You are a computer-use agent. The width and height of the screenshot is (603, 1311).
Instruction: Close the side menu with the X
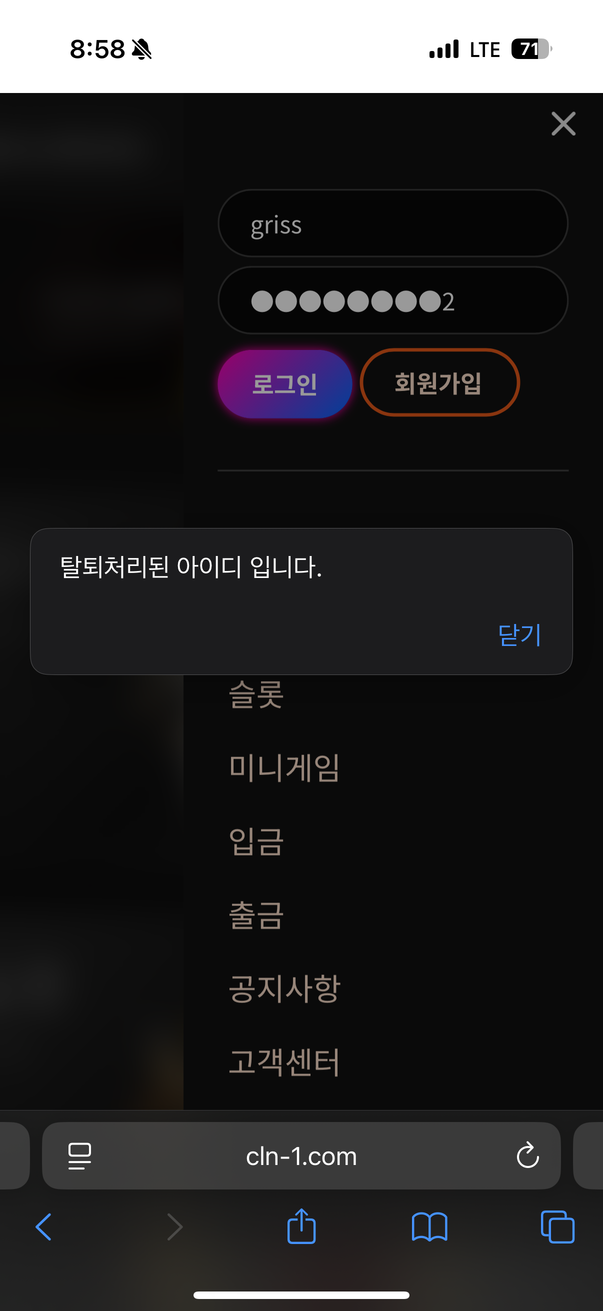563,124
